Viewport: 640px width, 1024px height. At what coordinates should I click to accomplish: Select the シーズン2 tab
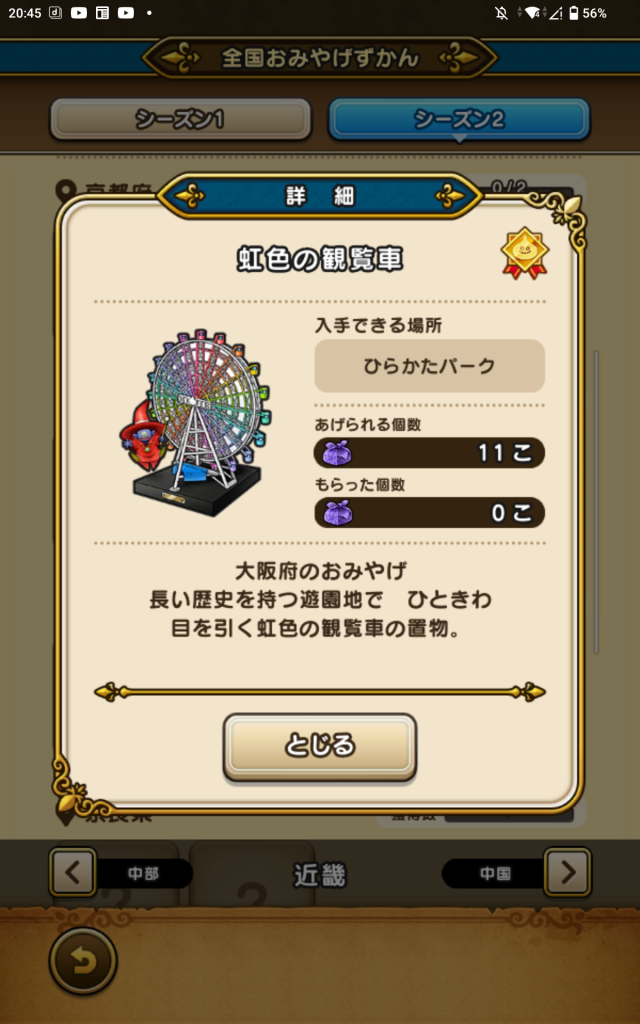459,120
